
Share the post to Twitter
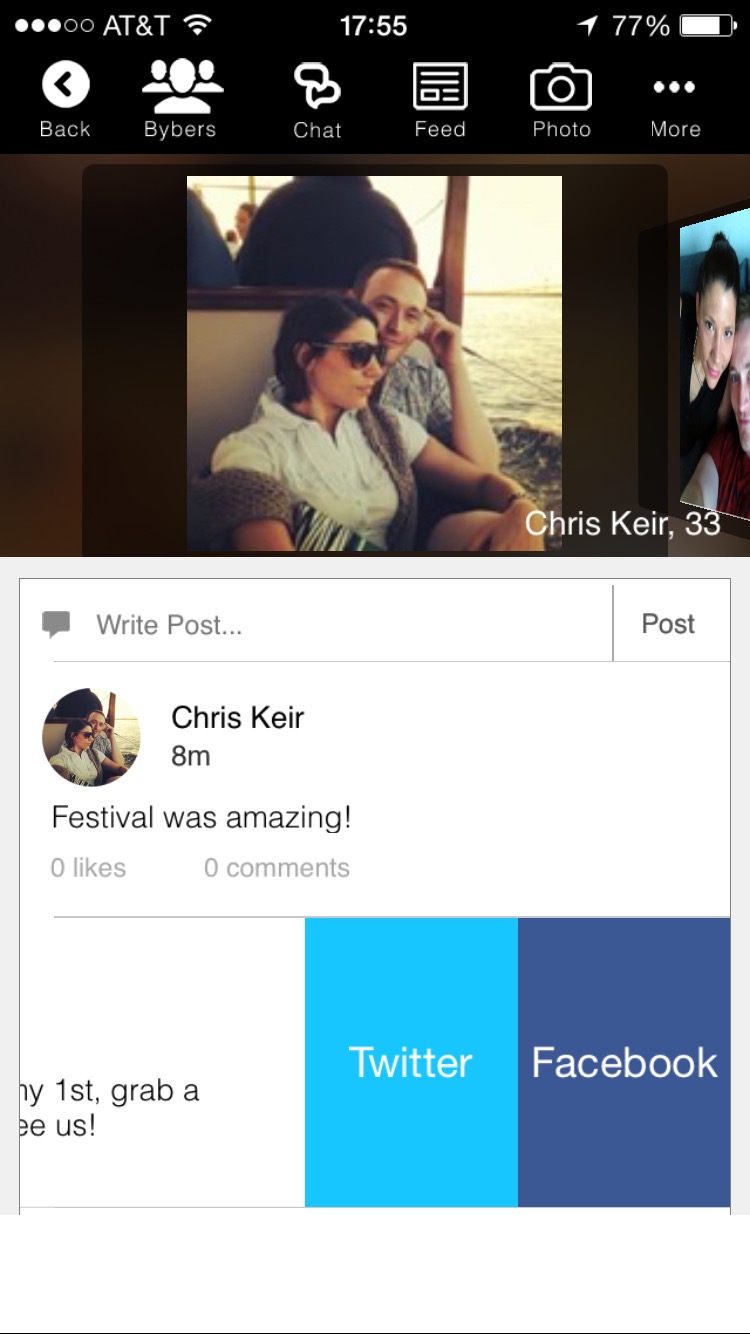(411, 1062)
